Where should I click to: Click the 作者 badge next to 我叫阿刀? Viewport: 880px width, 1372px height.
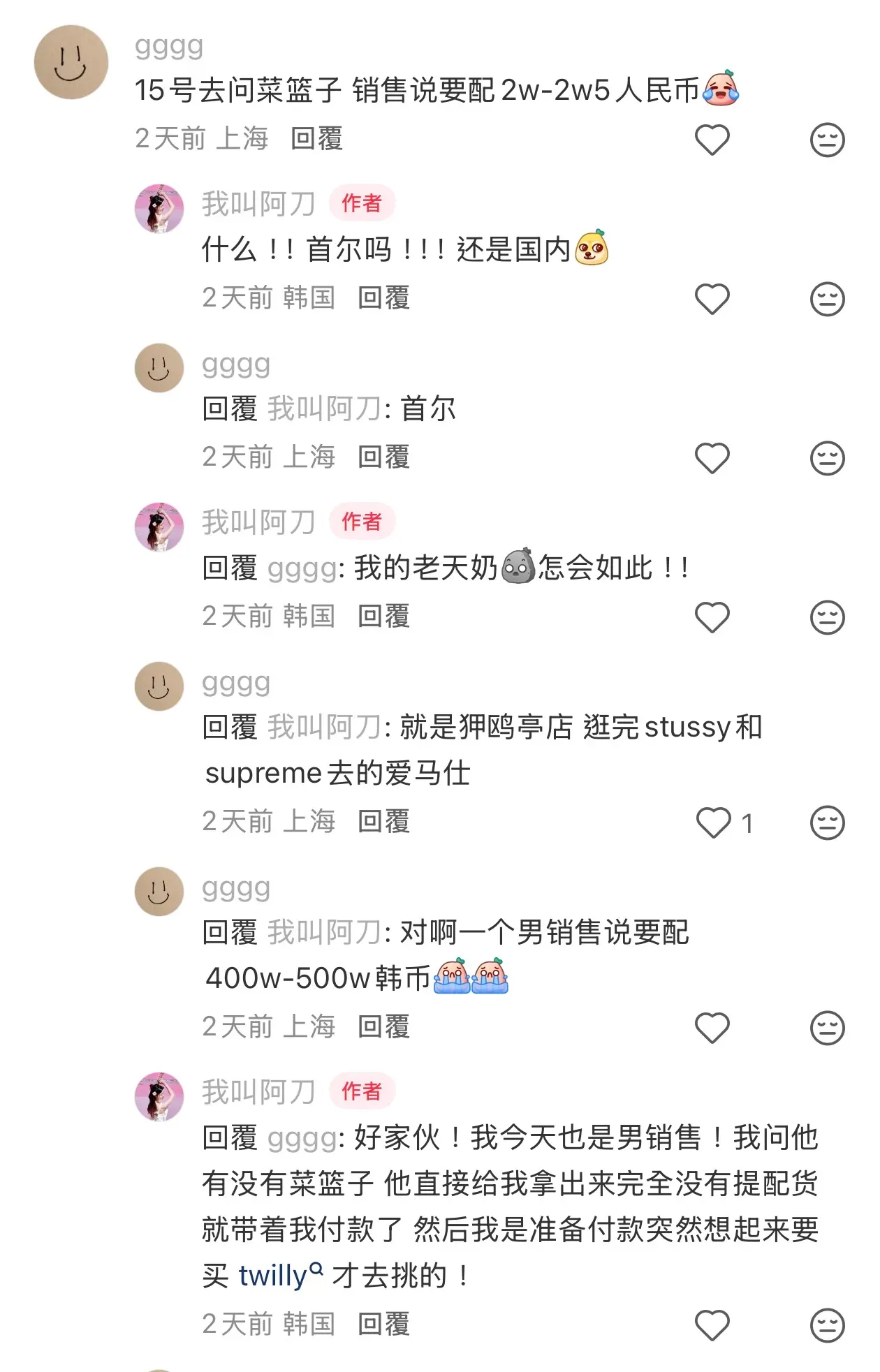click(x=363, y=202)
